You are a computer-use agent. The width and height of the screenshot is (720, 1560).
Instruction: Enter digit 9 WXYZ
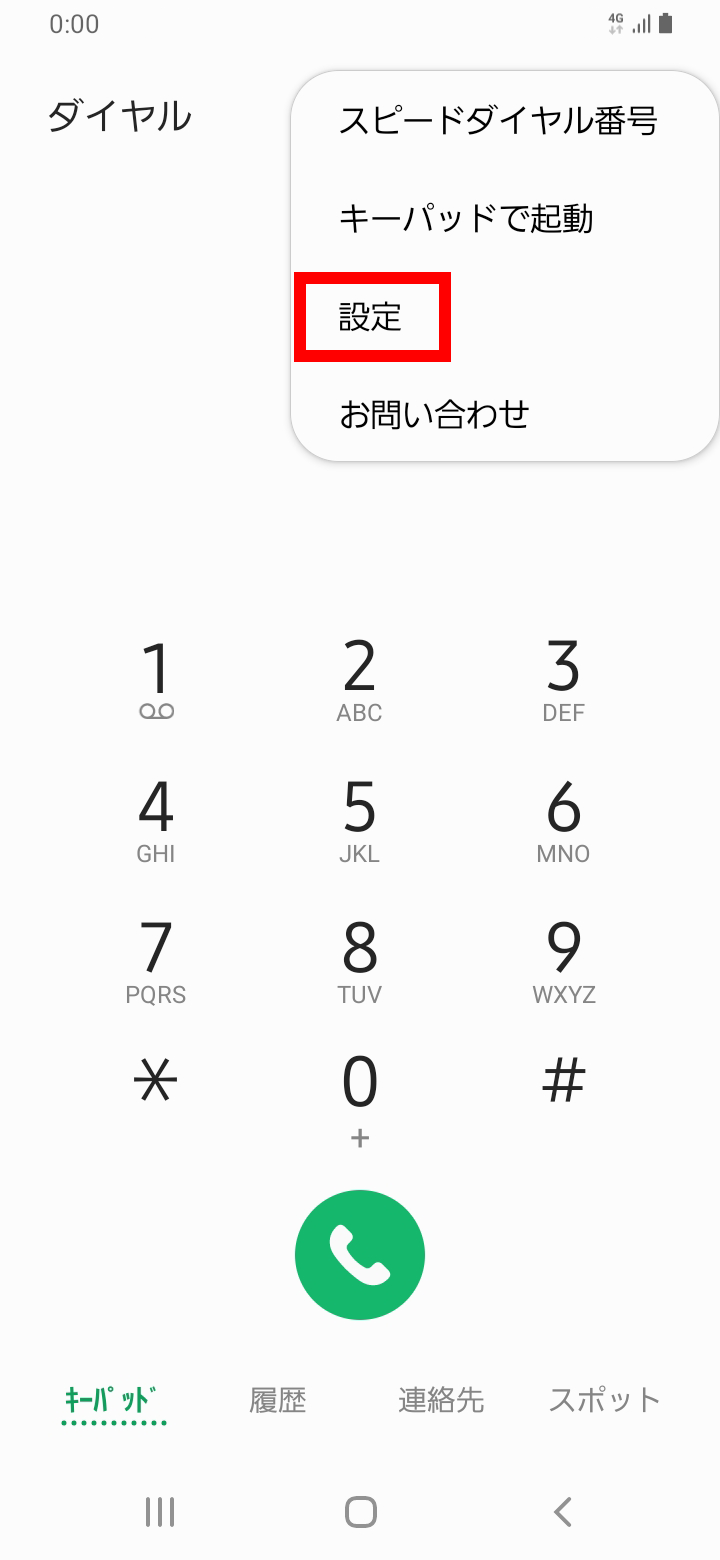coord(563,962)
